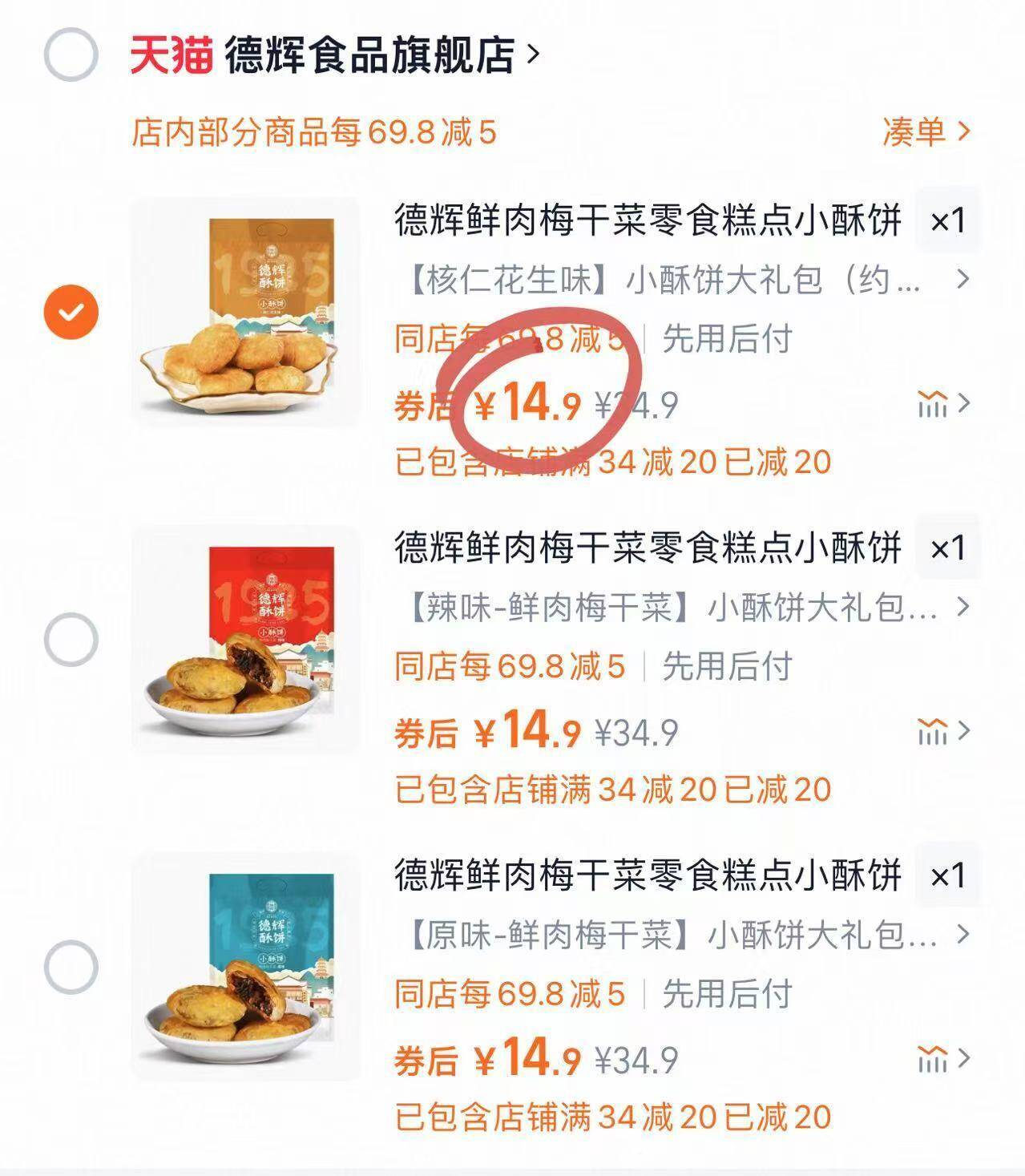Screen dimensions: 1025x1176
Task: Select the 原味-鲜肉梅干菜 product checkbox
Action: pos(71,963)
